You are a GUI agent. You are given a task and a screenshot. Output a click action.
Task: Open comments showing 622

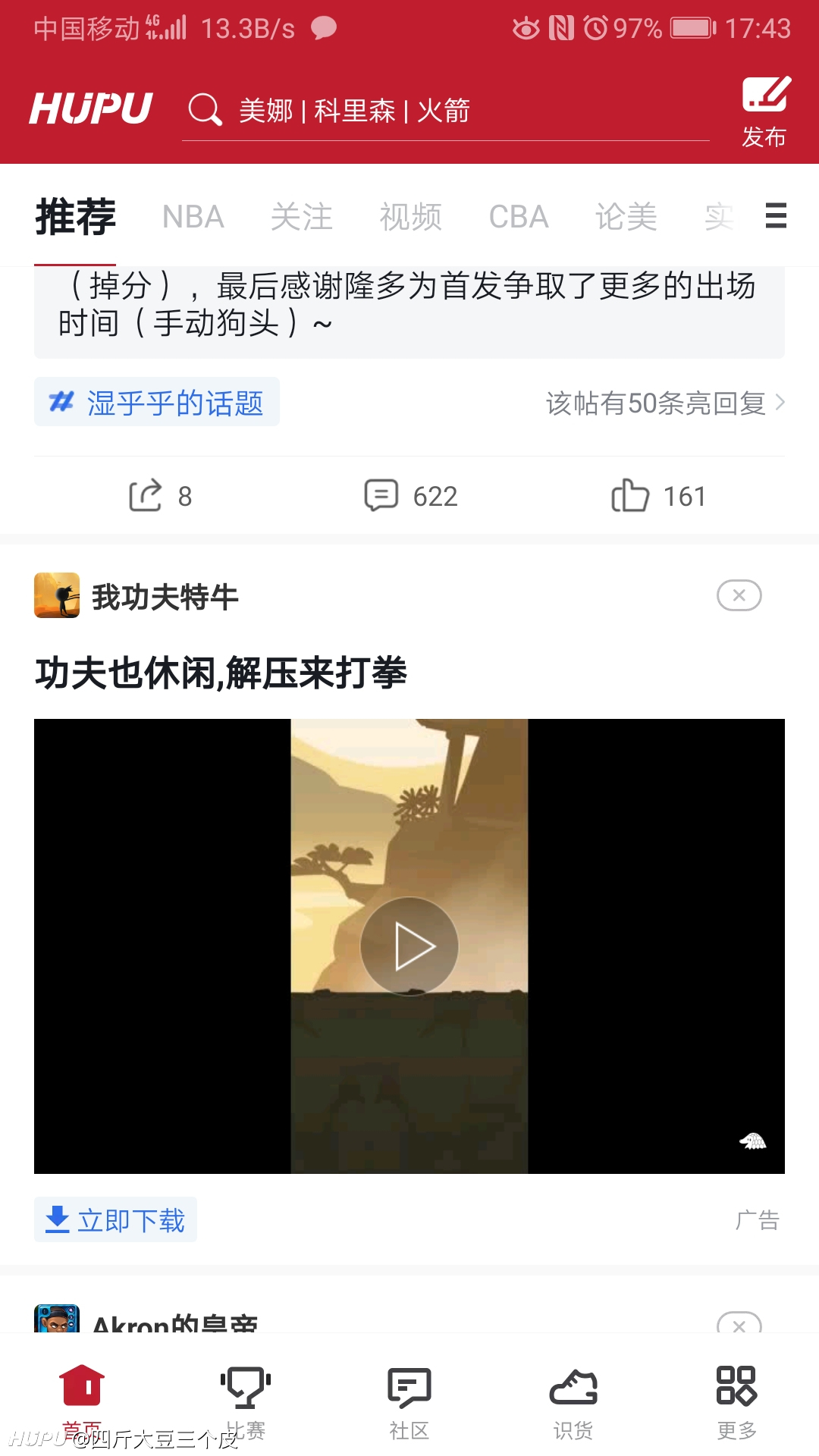tap(410, 496)
